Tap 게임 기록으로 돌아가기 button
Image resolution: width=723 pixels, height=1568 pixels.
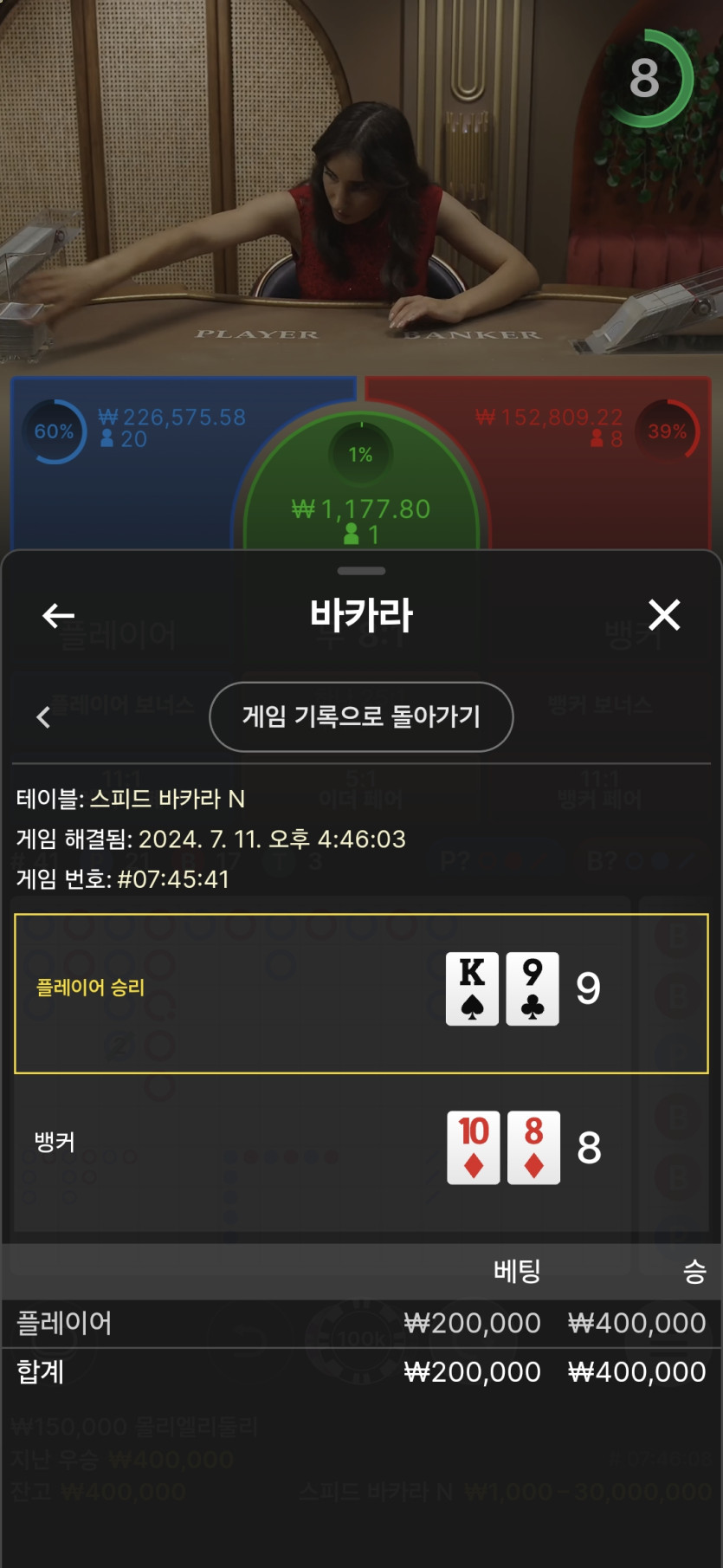[x=361, y=716]
